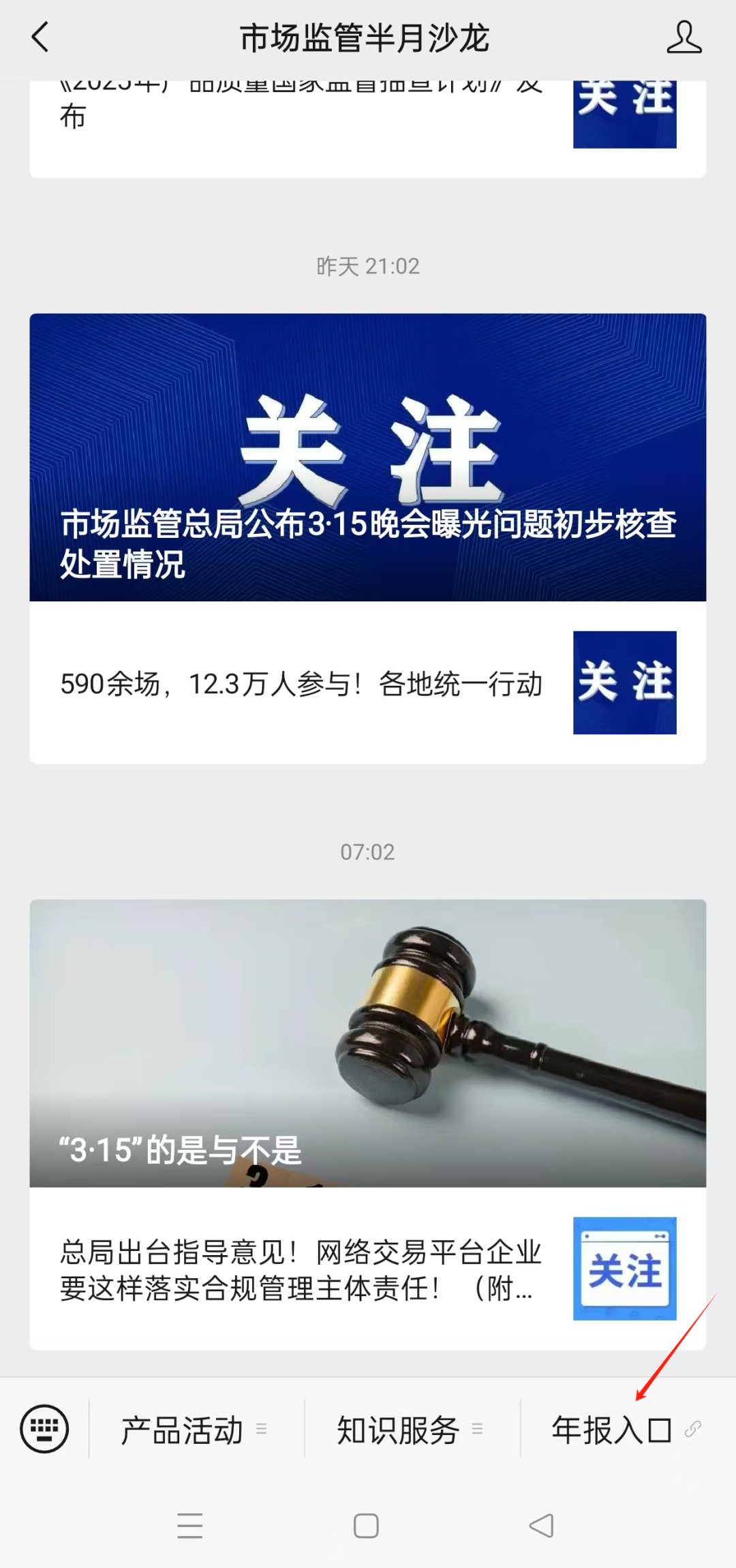Tap the Android recent apps button
This screenshot has height=1568, width=736.
[x=190, y=1526]
